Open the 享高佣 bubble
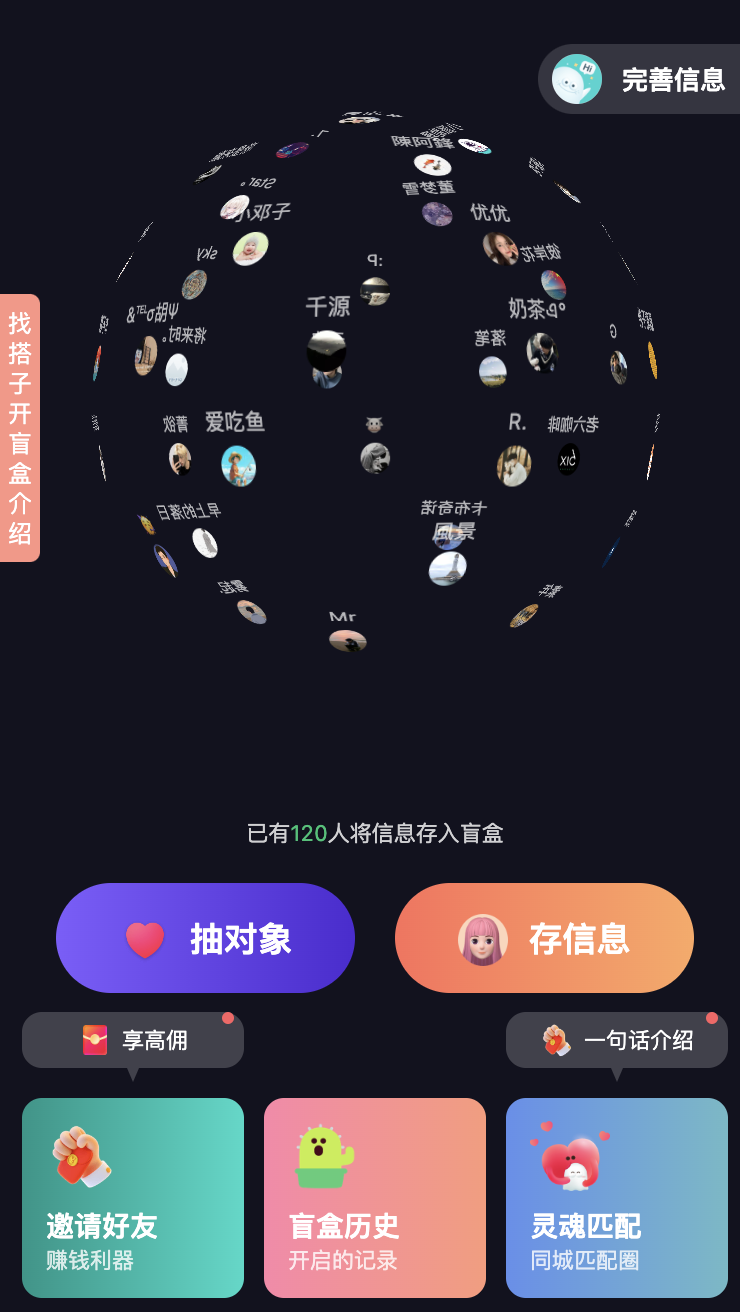The height and width of the screenshot is (1312, 740). [x=133, y=1040]
